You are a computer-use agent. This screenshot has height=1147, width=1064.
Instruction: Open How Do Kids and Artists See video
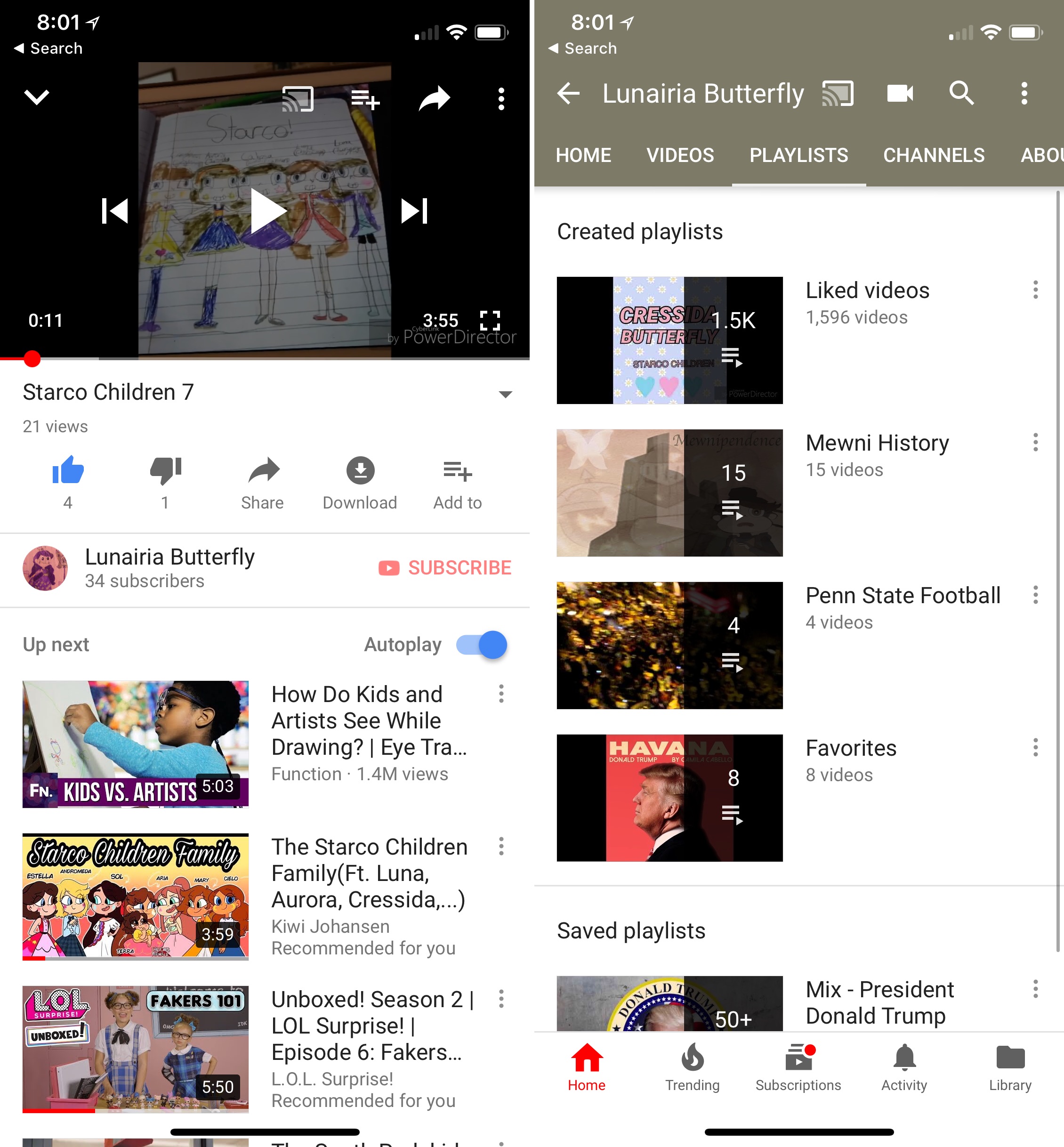tap(136, 744)
